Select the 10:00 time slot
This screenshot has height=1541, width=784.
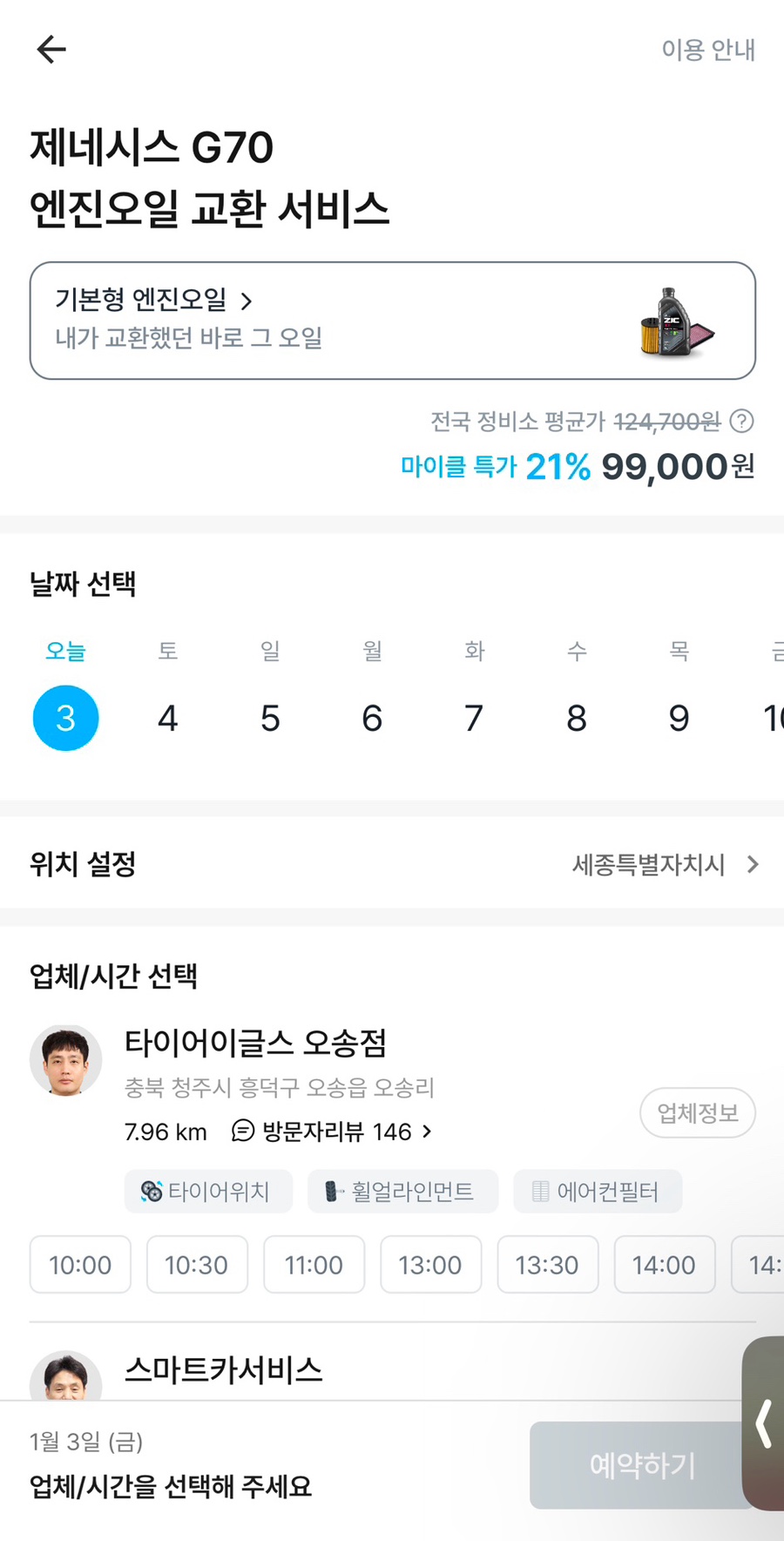tap(80, 1264)
